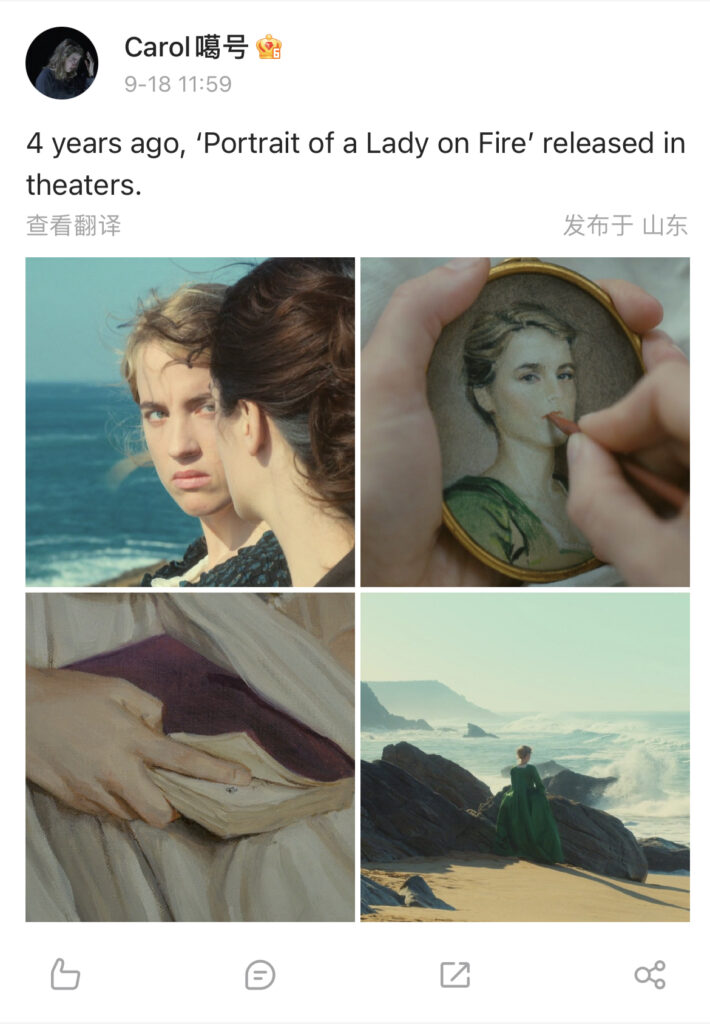Repost this post using the forward icon
Viewport: 710px width, 1024px height.
[455, 974]
